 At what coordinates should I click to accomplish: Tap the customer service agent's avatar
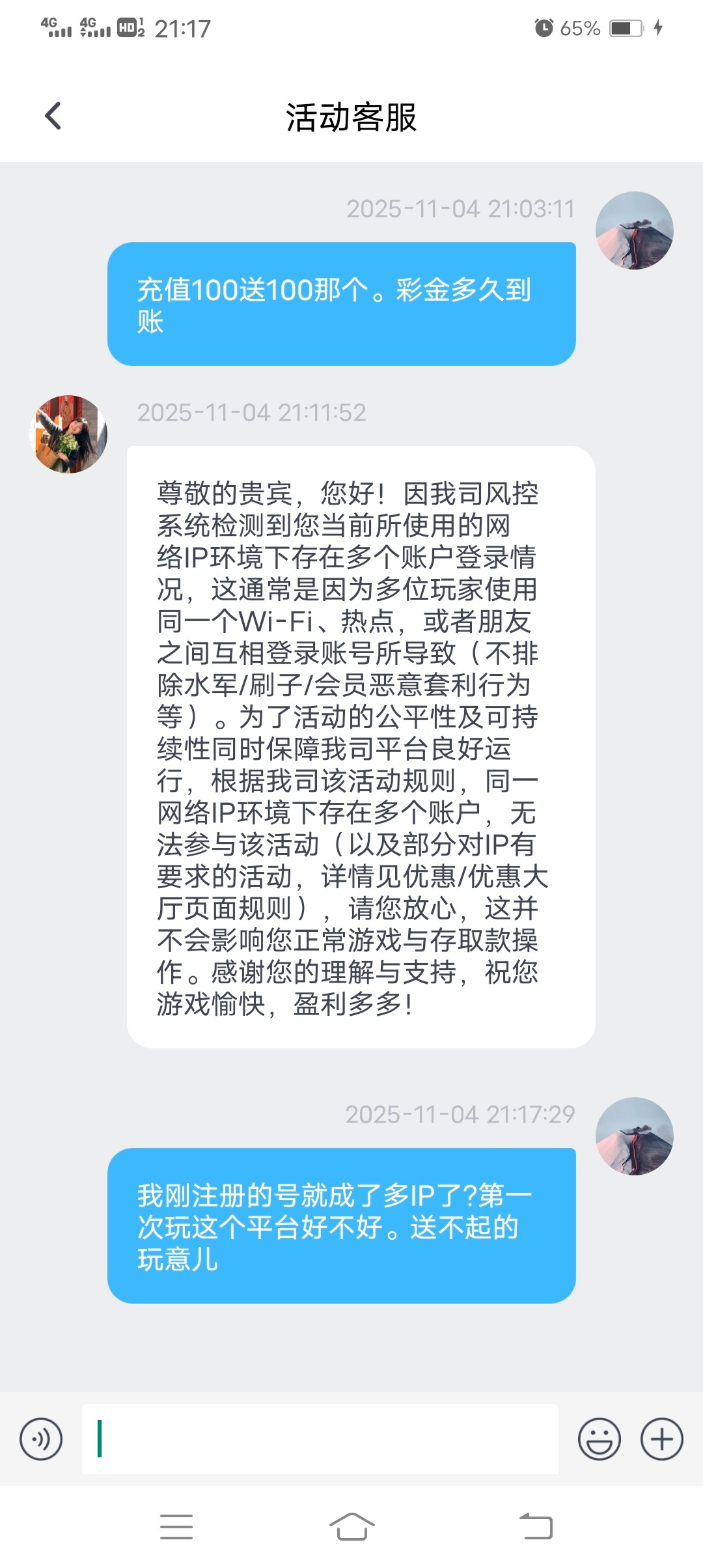click(x=68, y=433)
